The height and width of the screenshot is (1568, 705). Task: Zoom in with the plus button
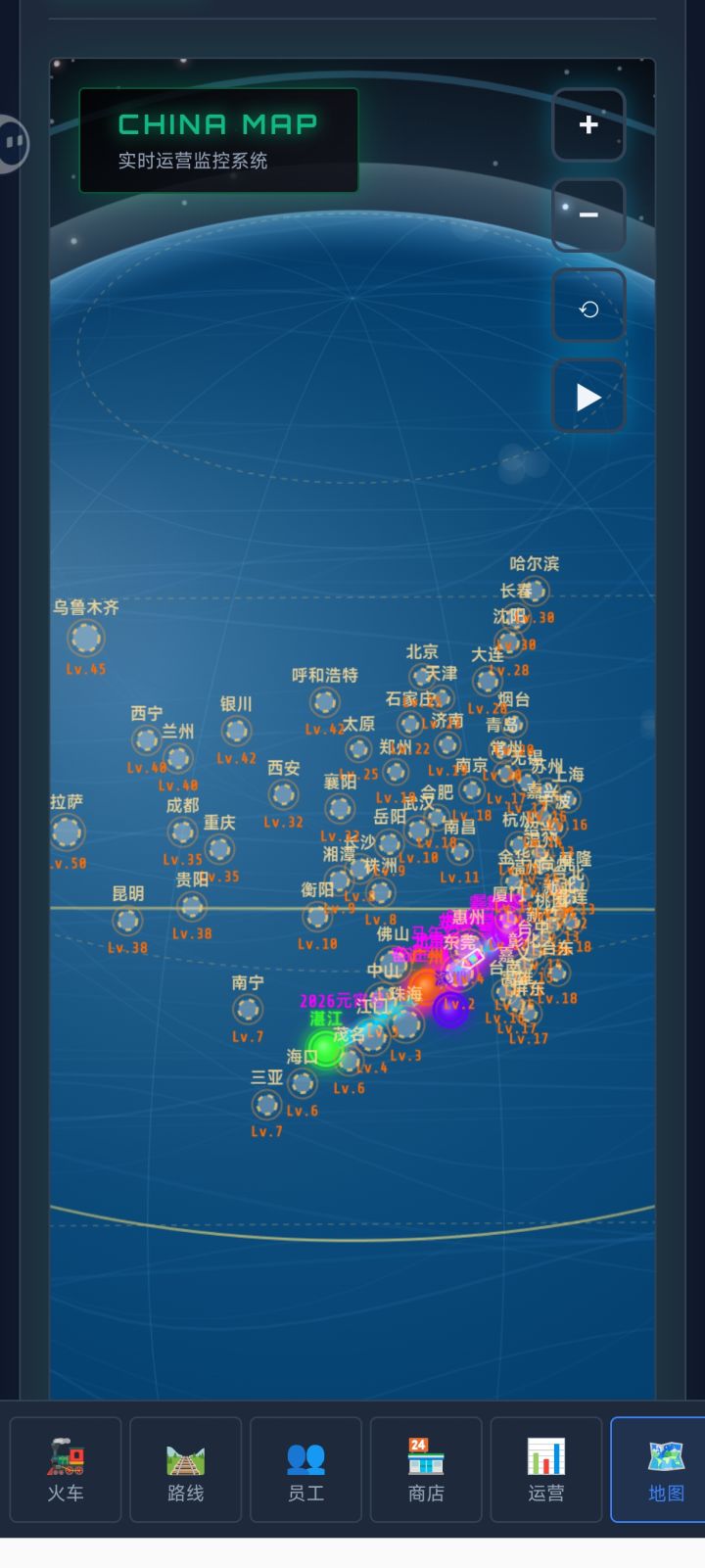588,125
